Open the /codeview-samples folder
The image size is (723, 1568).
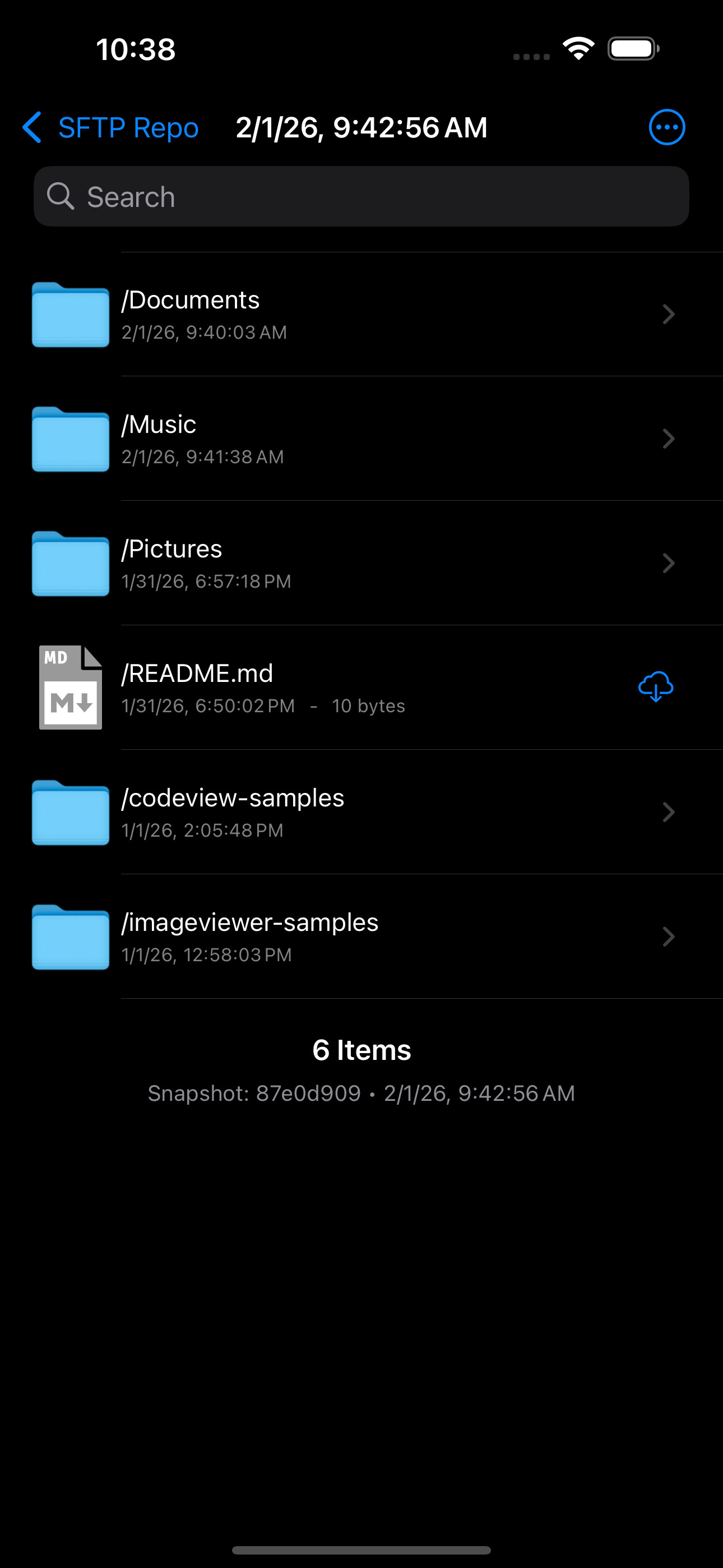point(361,813)
